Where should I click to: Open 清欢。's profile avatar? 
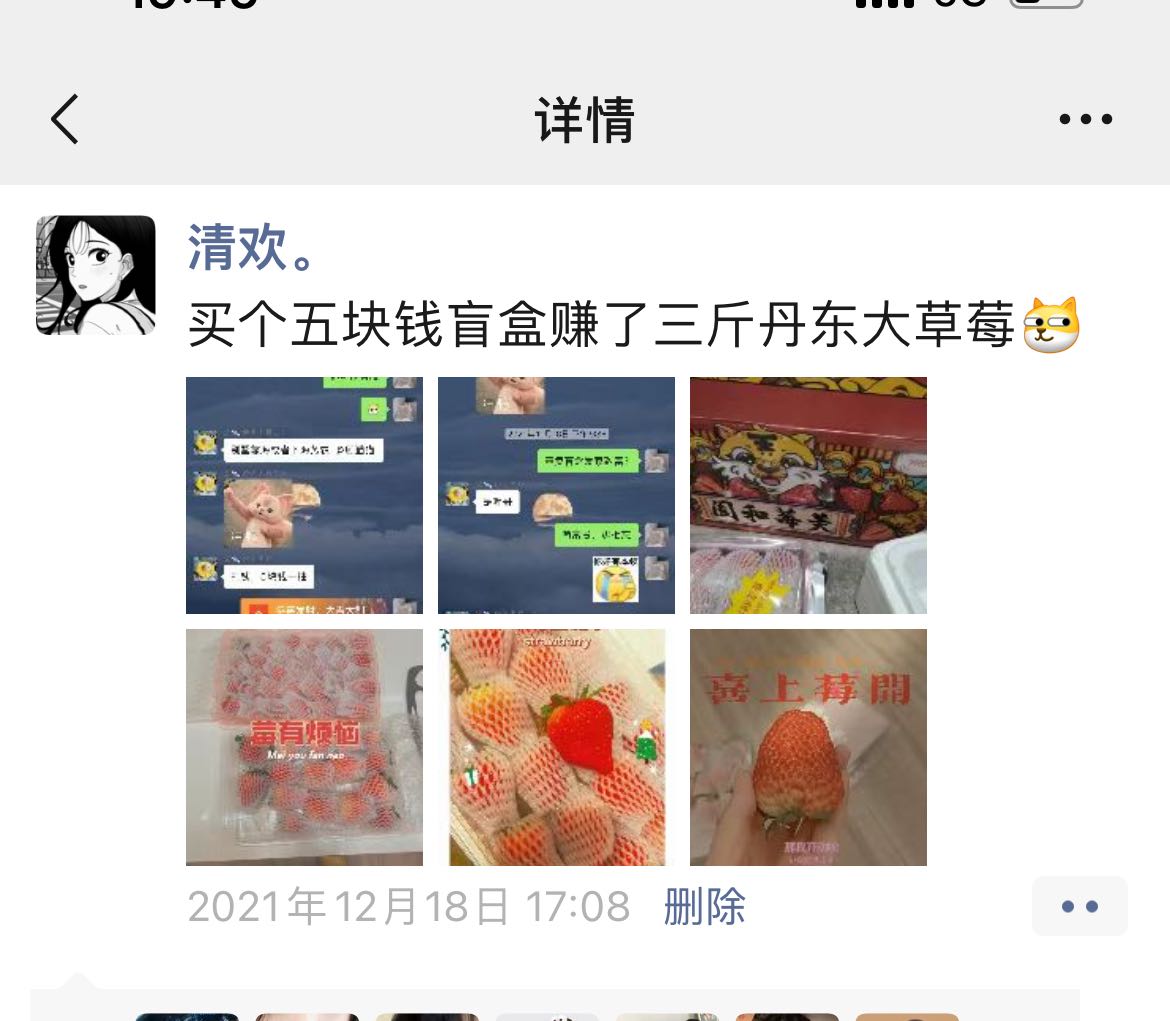click(96, 275)
